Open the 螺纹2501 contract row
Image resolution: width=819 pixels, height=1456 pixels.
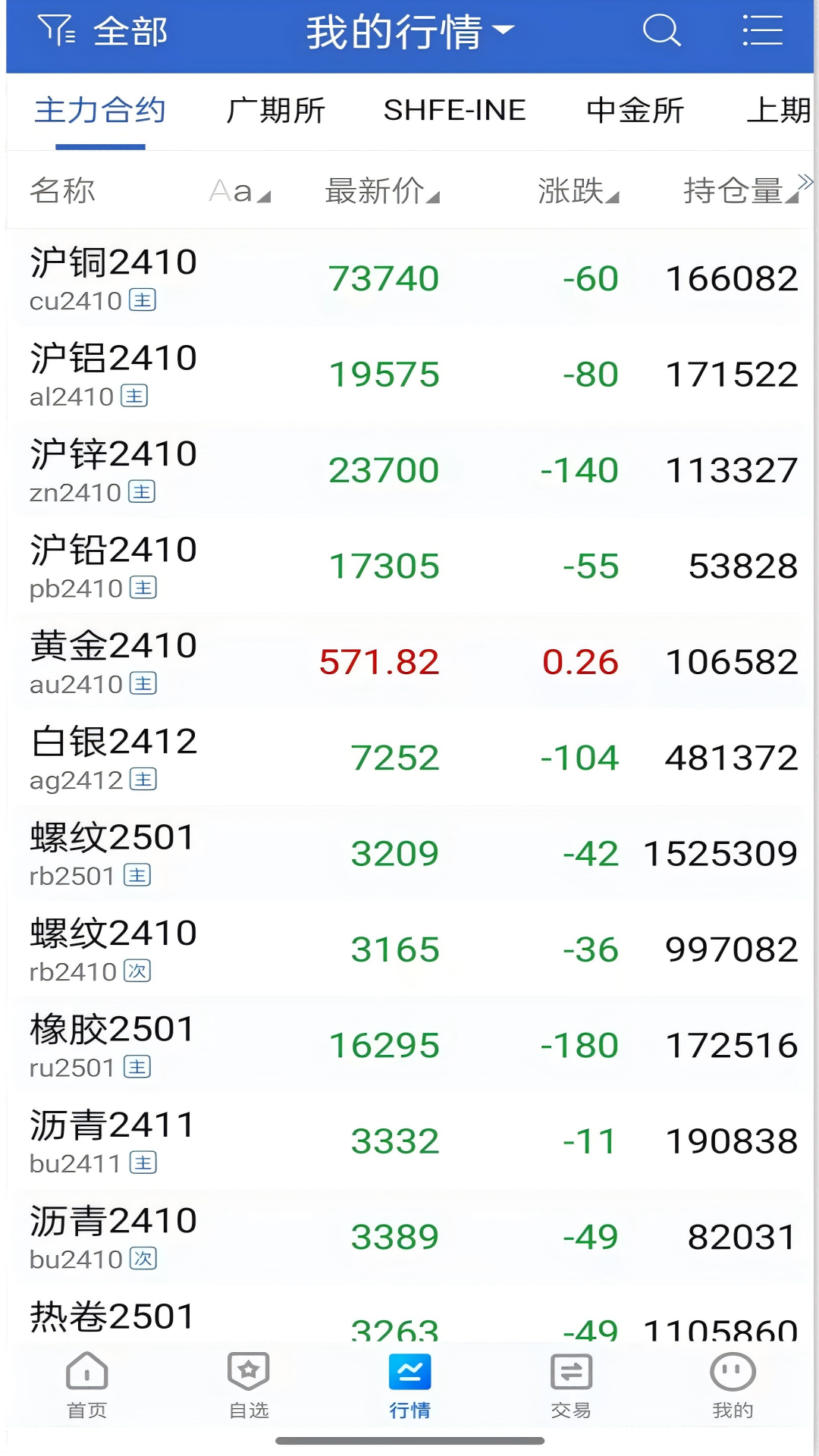click(409, 854)
